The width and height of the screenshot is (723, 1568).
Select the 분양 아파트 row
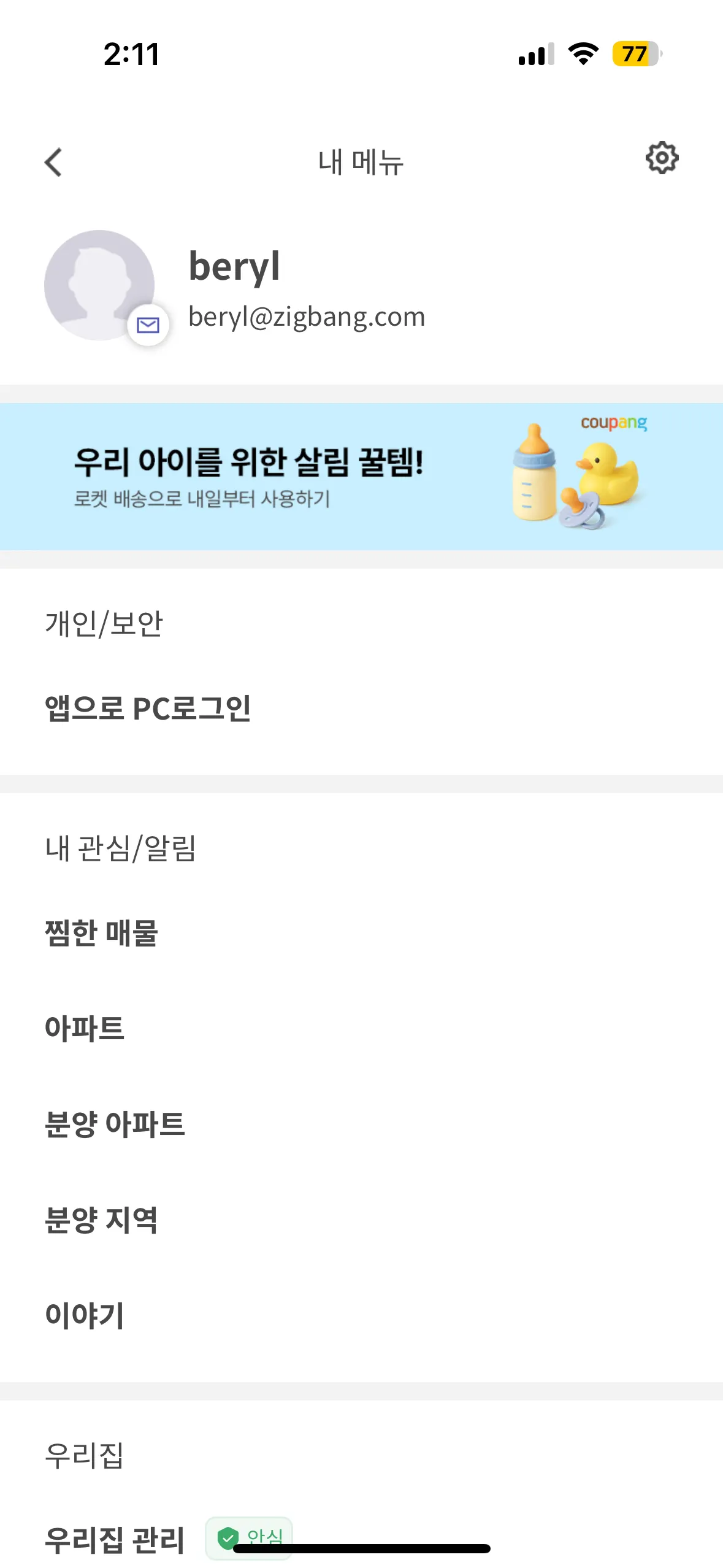115,1124
